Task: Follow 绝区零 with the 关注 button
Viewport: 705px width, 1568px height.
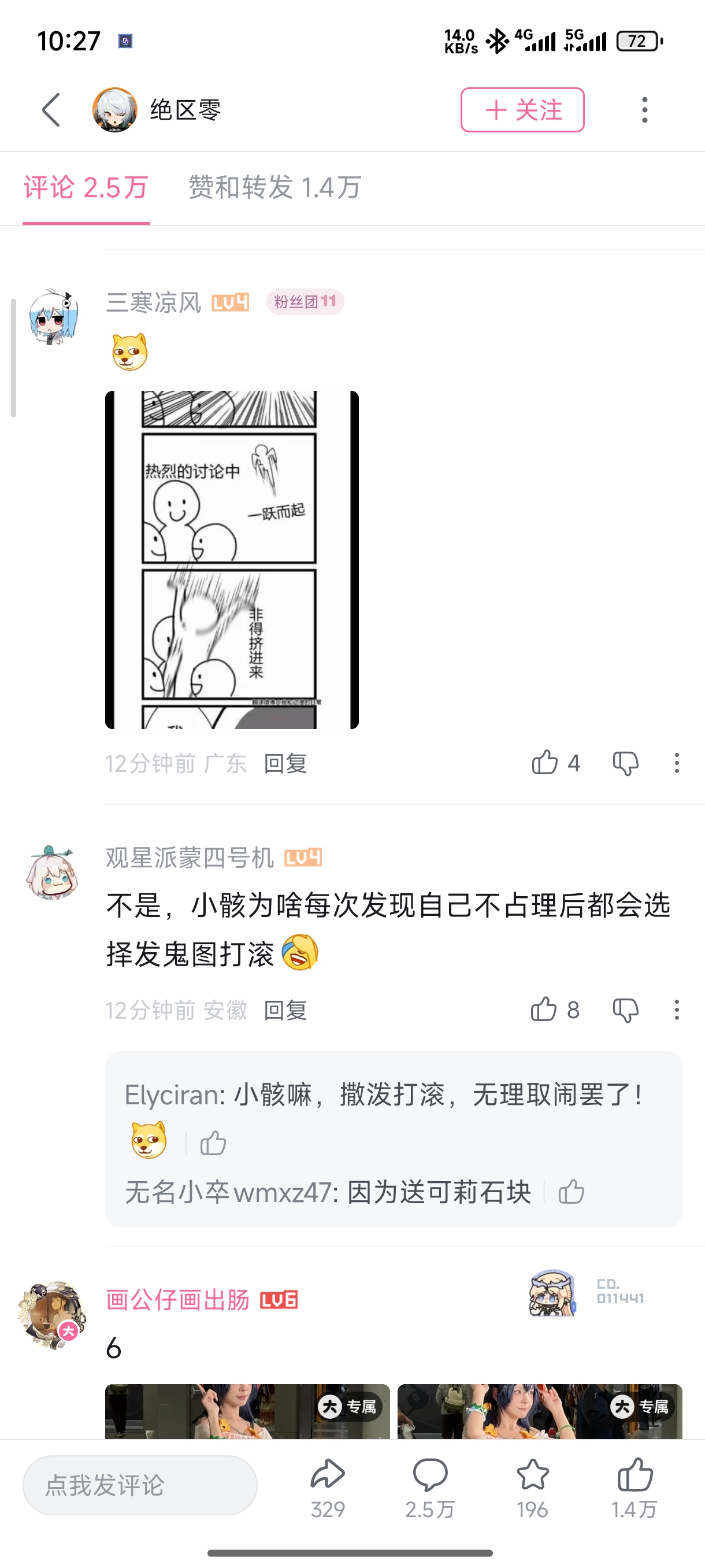Action: point(522,110)
